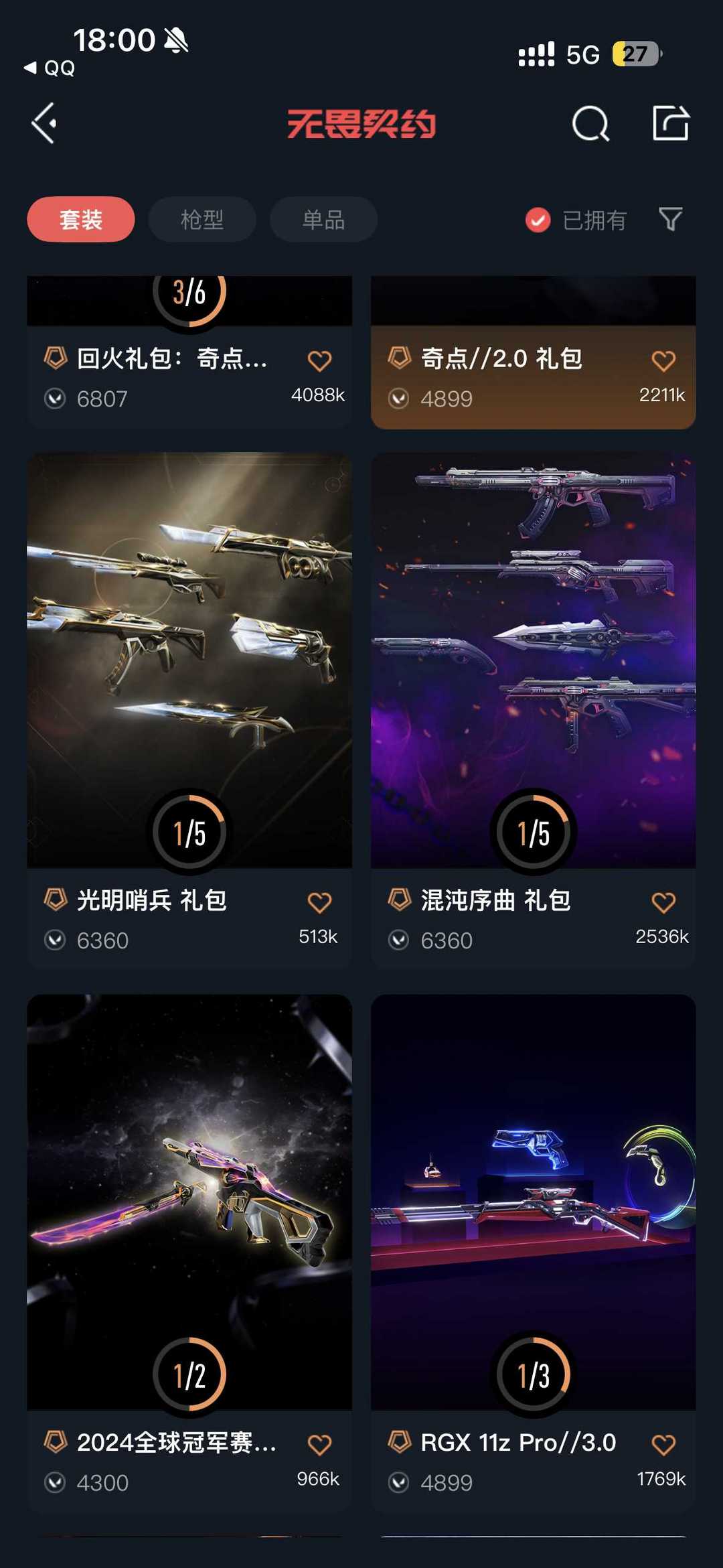Return to QQ via the status bar link
Viewport: 723px width, 1568px height.
point(50,68)
